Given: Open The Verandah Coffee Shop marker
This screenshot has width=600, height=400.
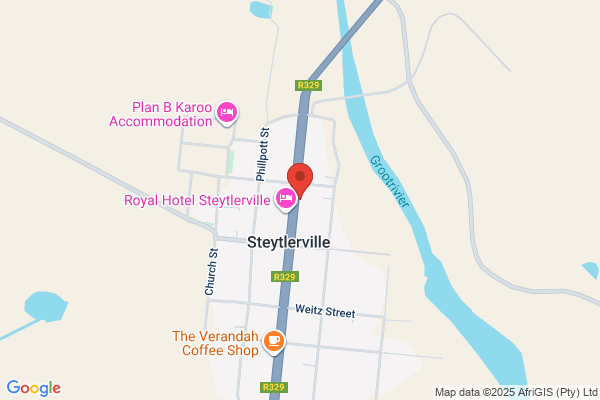Looking at the screenshot, I should point(274,341).
